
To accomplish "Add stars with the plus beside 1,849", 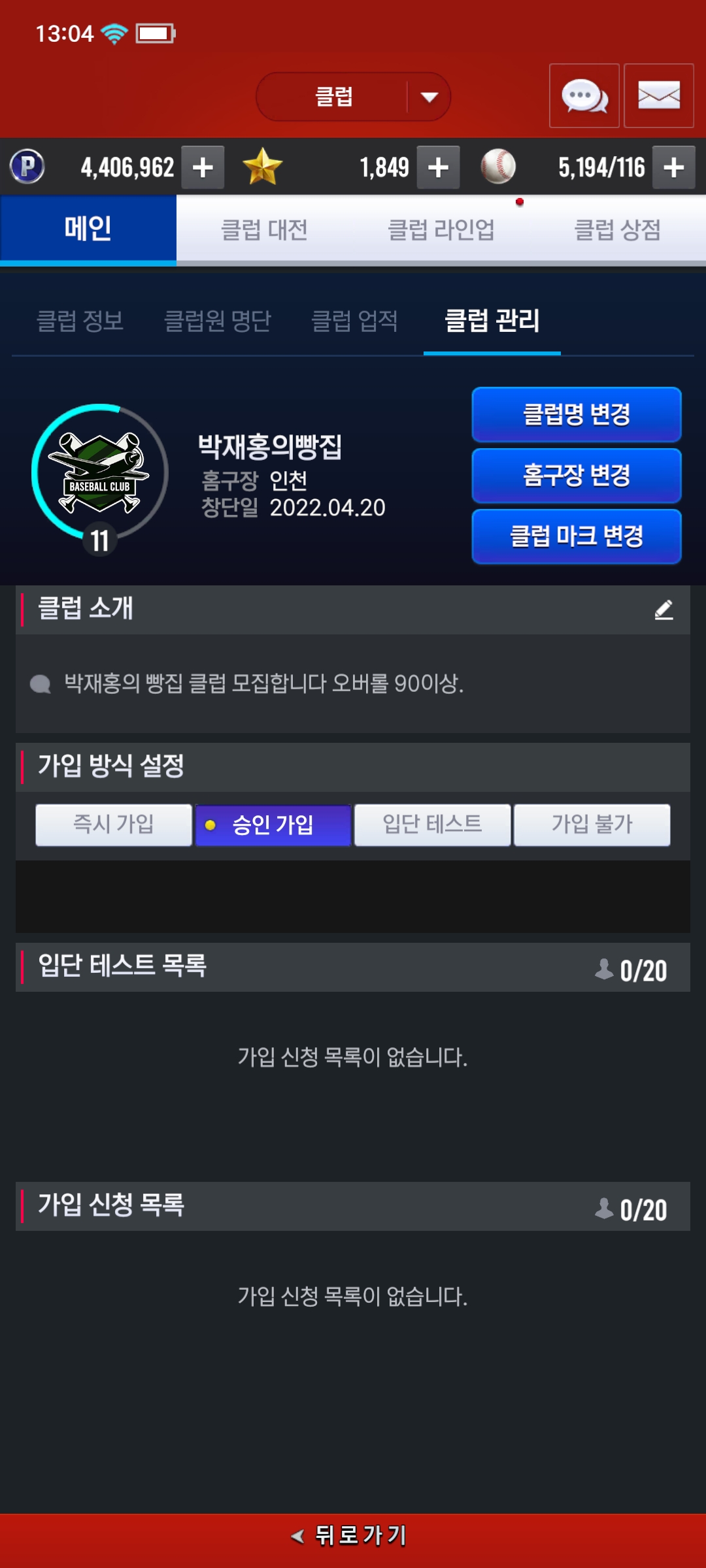I will click(x=438, y=168).
